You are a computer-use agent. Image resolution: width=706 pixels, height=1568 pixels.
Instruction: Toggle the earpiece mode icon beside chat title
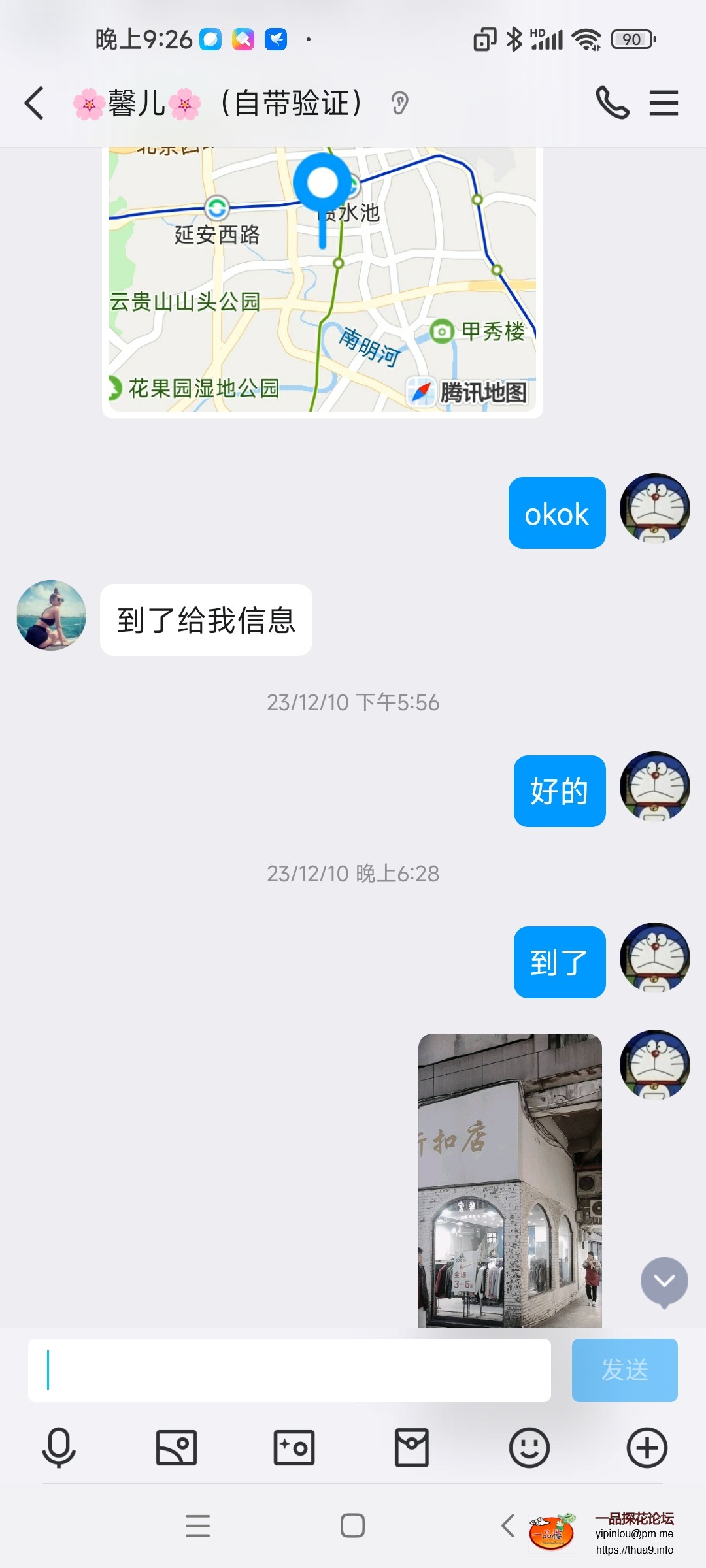[x=400, y=103]
